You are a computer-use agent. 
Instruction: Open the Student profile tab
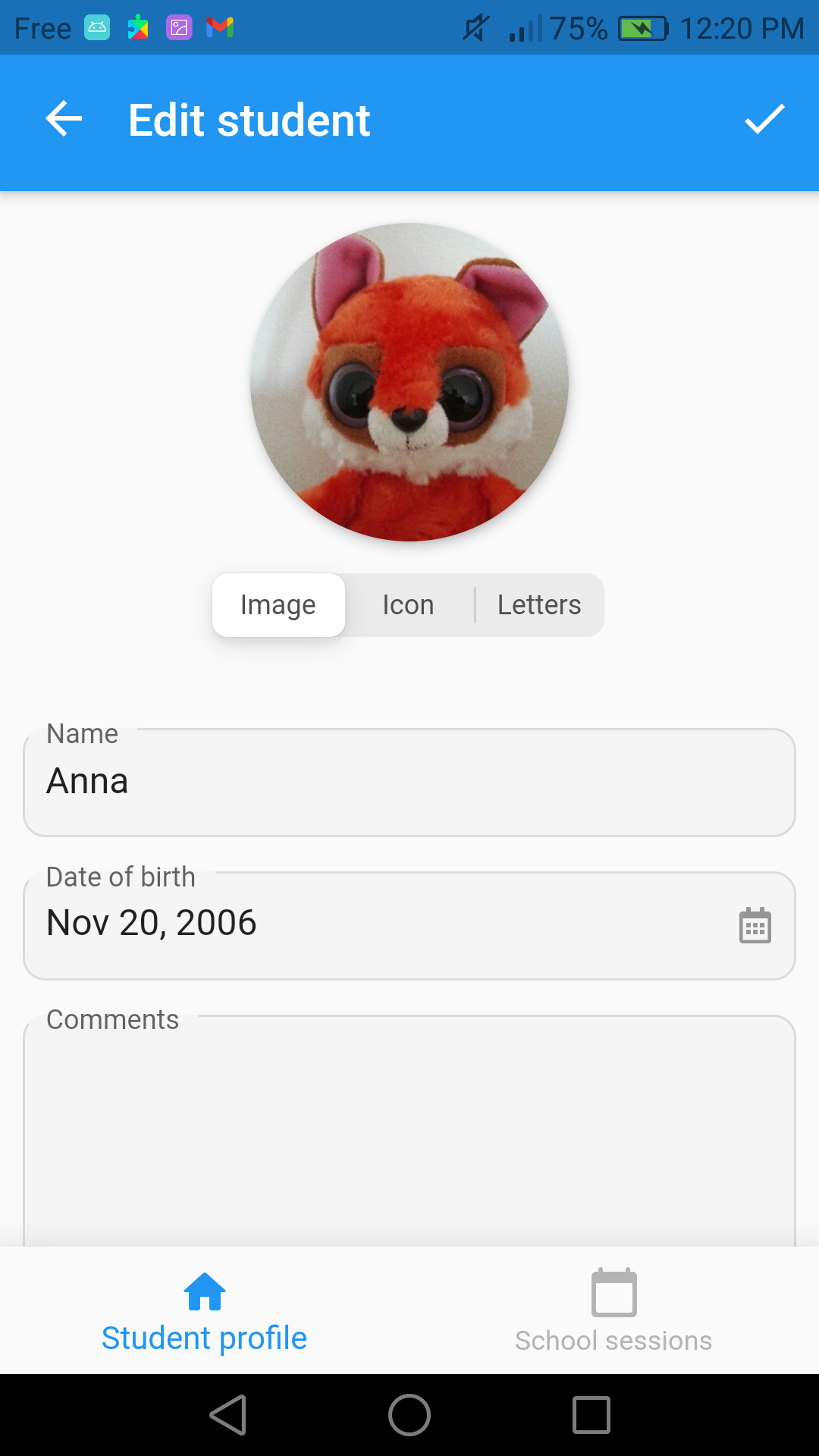click(205, 1312)
